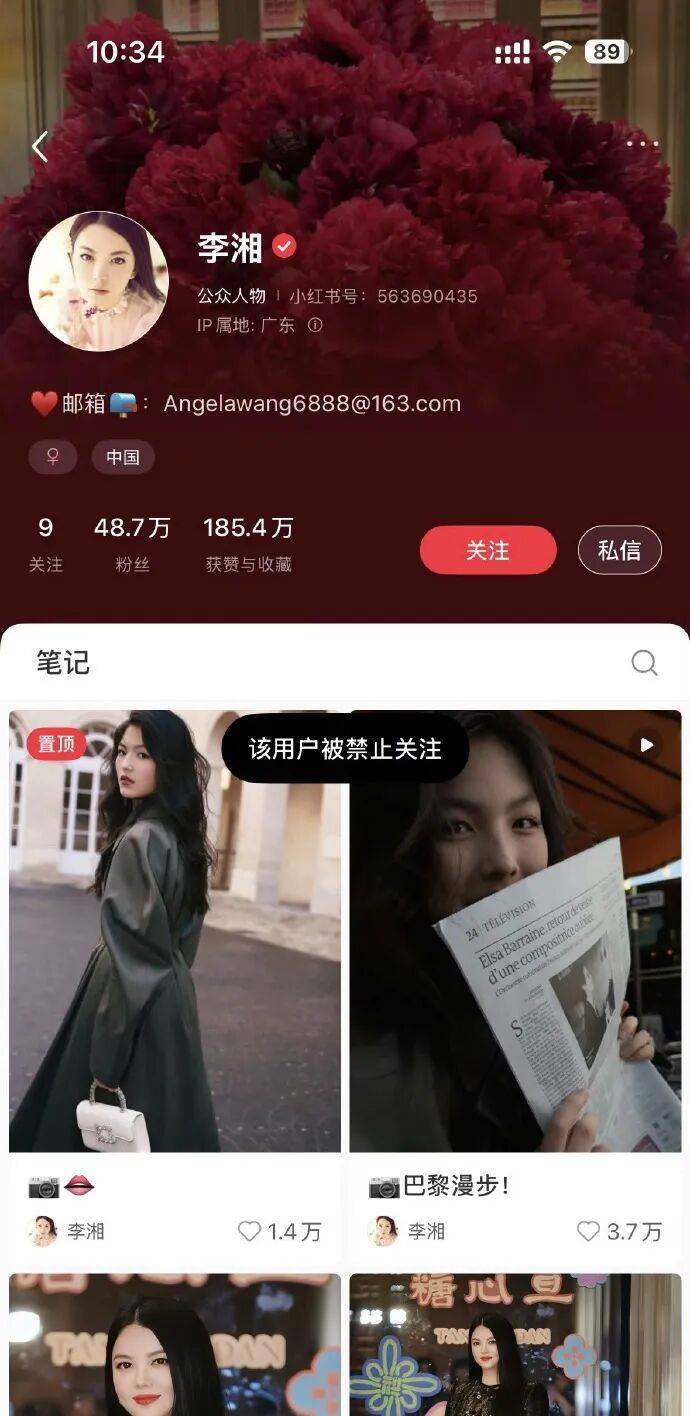The height and width of the screenshot is (1416, 690).
Task: Open the 关注 following count
Action: [45, 543]
